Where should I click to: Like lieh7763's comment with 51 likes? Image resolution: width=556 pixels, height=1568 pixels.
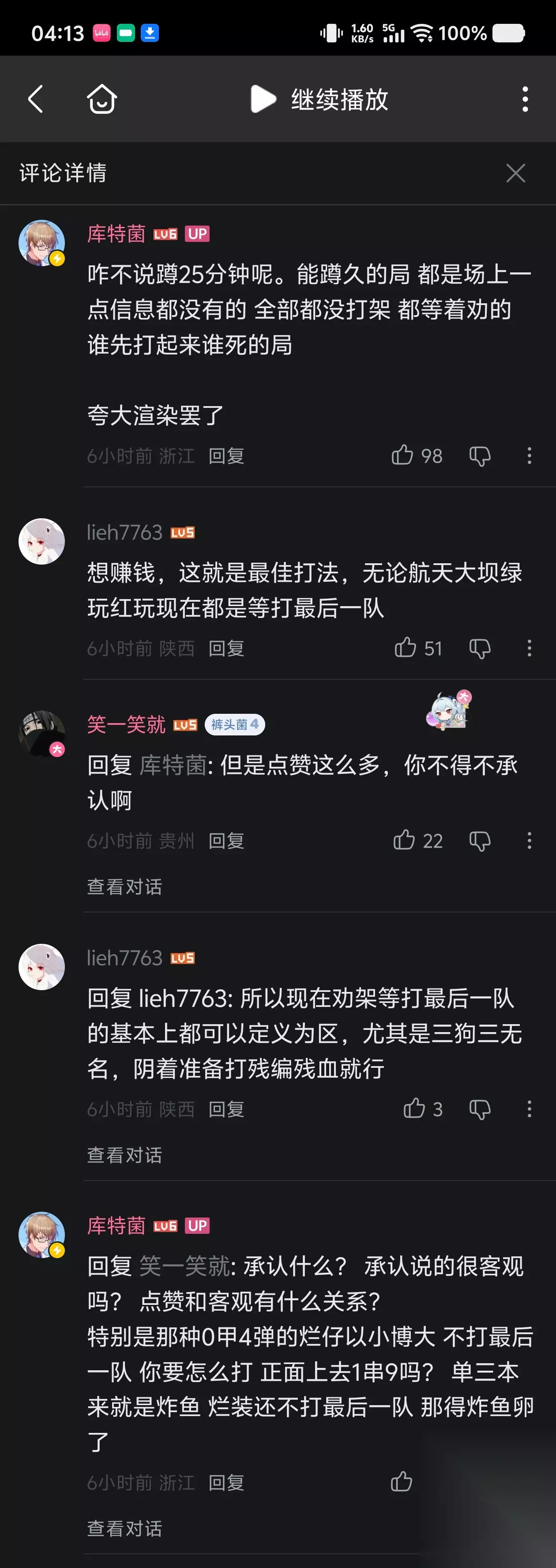pyautogui.click(x=405, y=648)
